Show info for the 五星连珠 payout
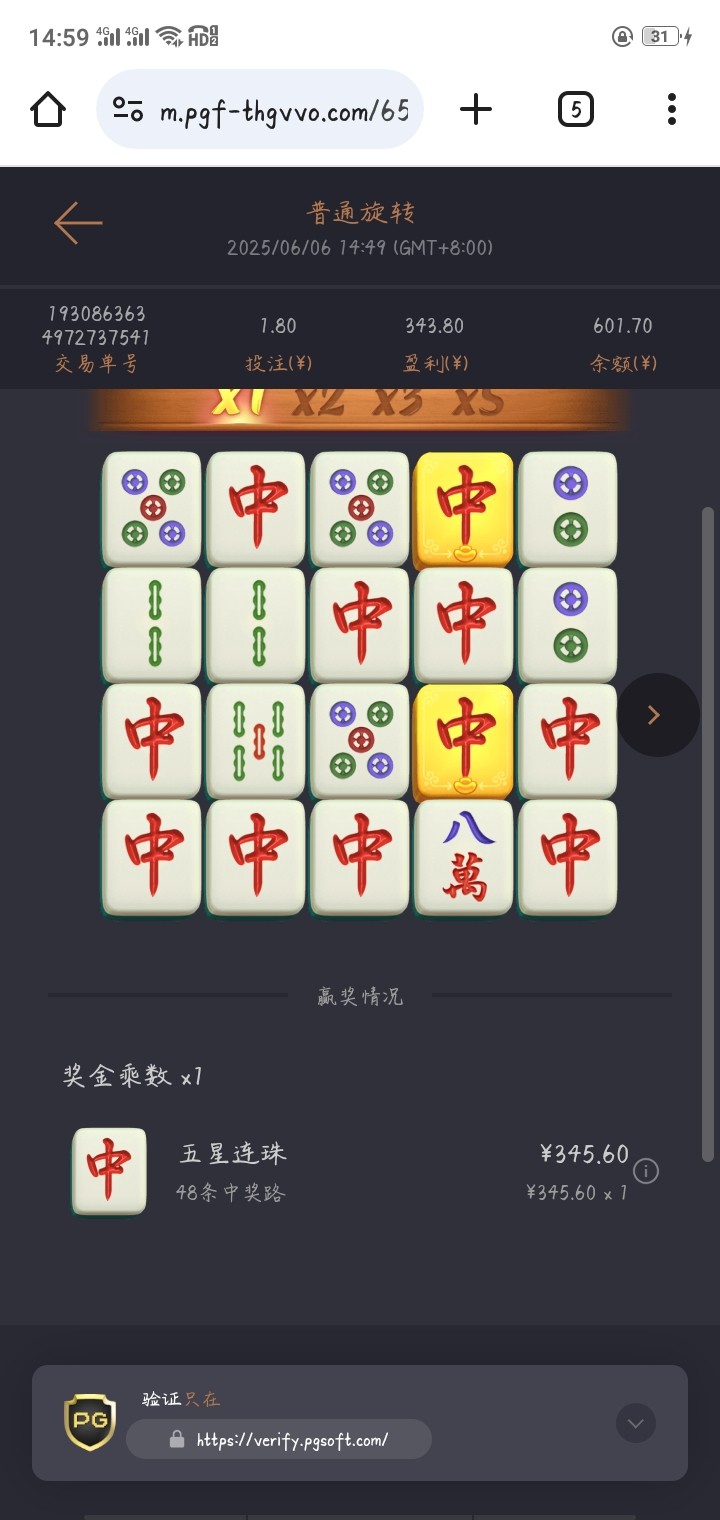 pyautogui.click(x=647, y=1171)
